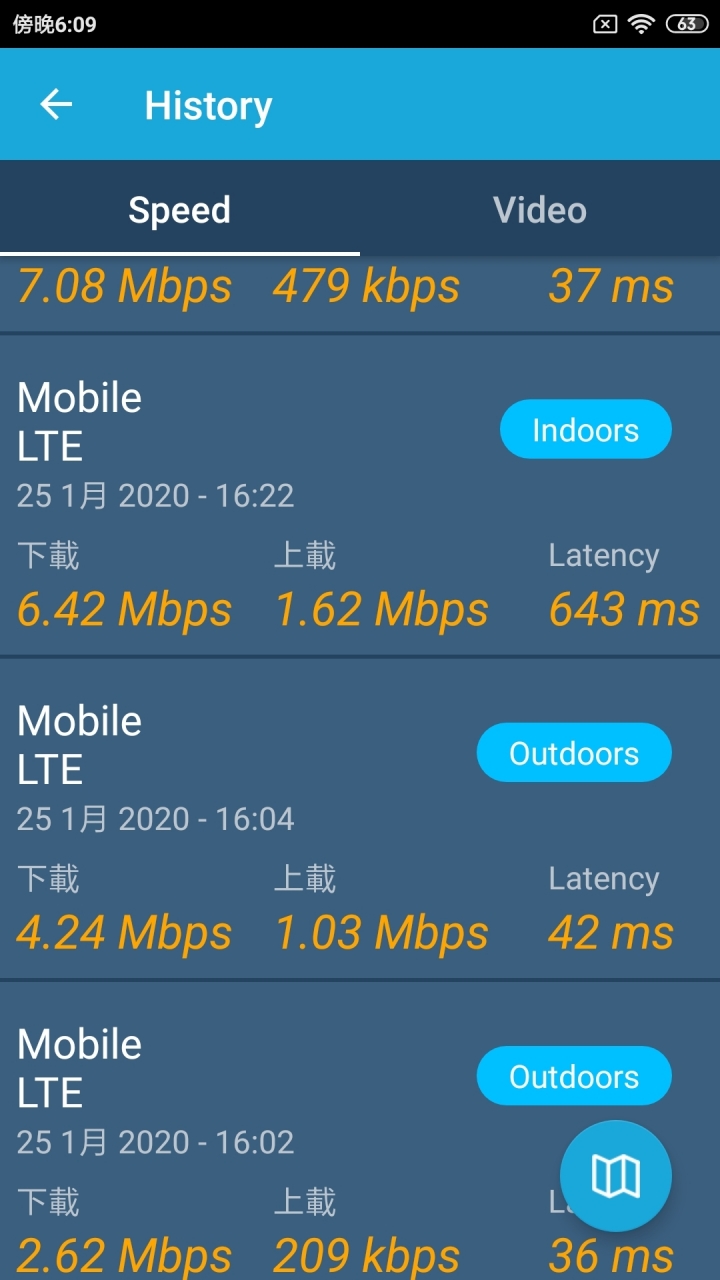Open the 16:22 test with 6.42 Mbps
Viewport: 720px width, 1280px height.
360,496
